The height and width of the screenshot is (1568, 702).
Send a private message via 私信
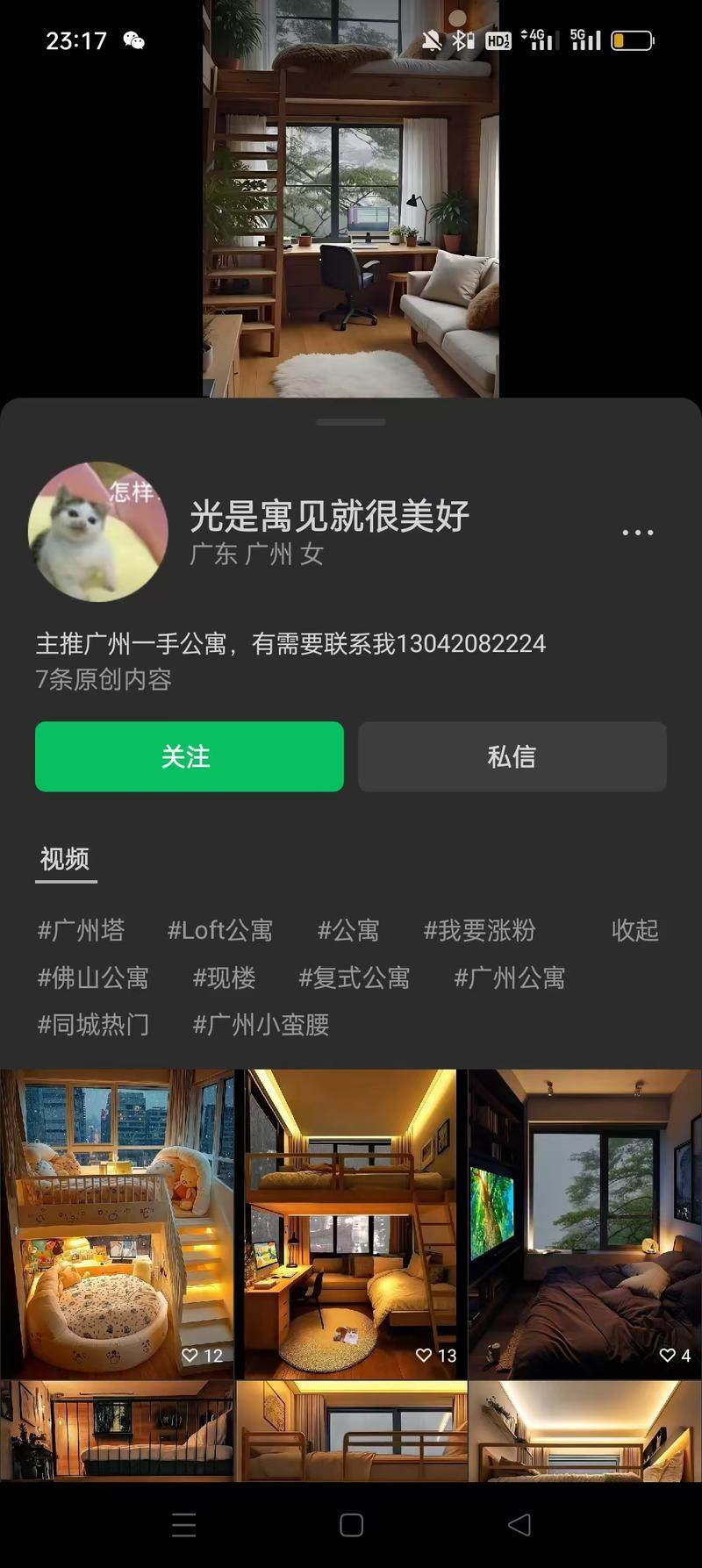pyautogui.click(x=512, y=756)
